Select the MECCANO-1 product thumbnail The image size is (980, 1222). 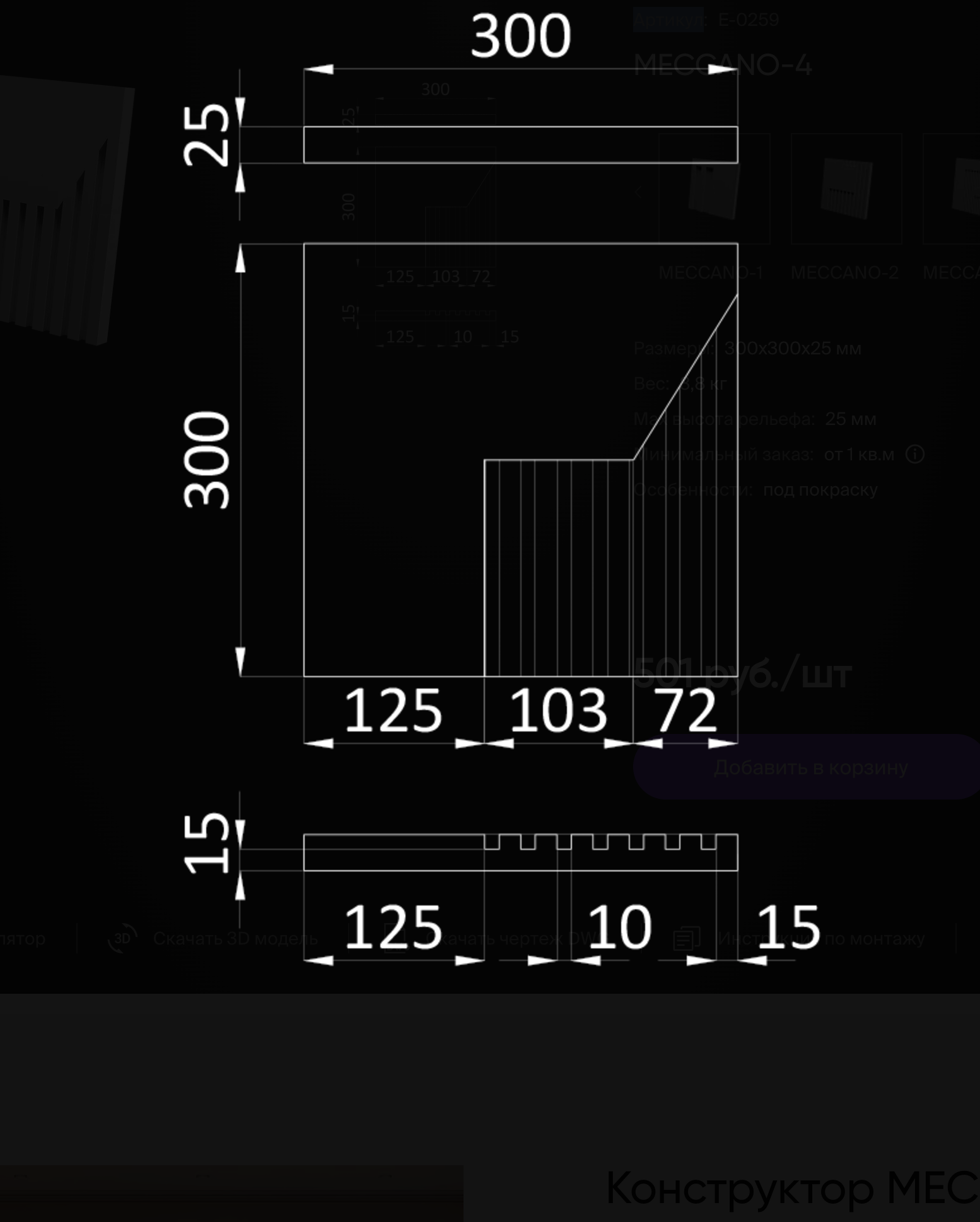(714, 189)
